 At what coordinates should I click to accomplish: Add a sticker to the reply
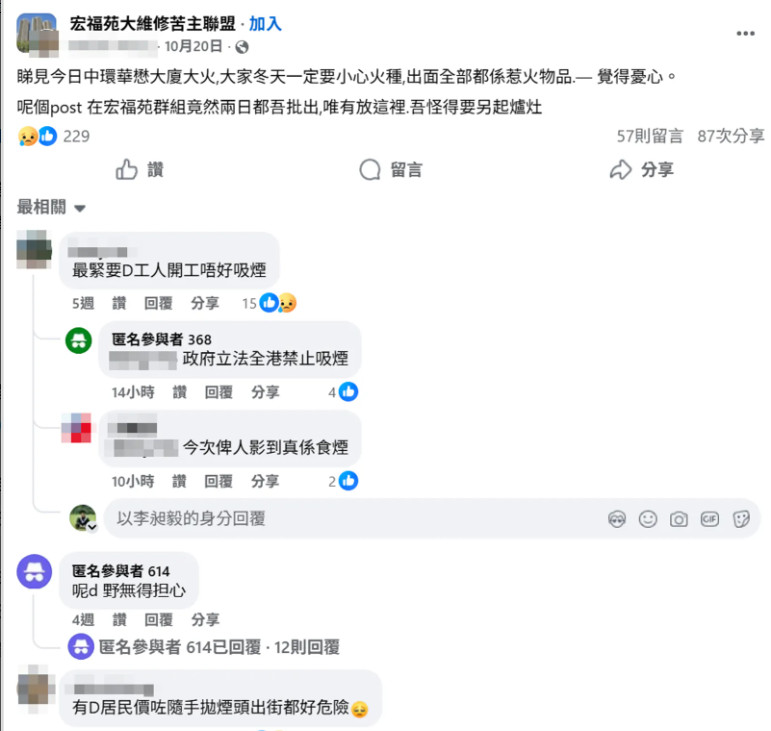coord(741,519)
